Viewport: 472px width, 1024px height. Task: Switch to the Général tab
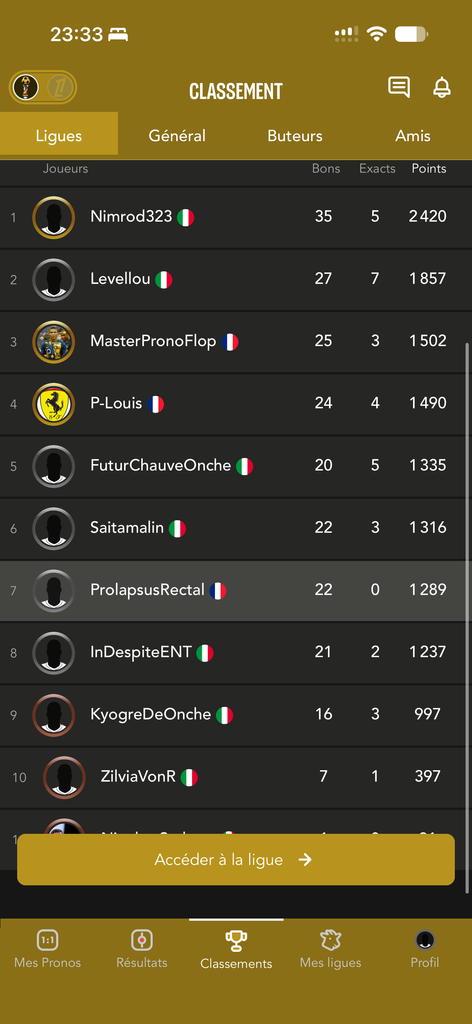(177, 136)
